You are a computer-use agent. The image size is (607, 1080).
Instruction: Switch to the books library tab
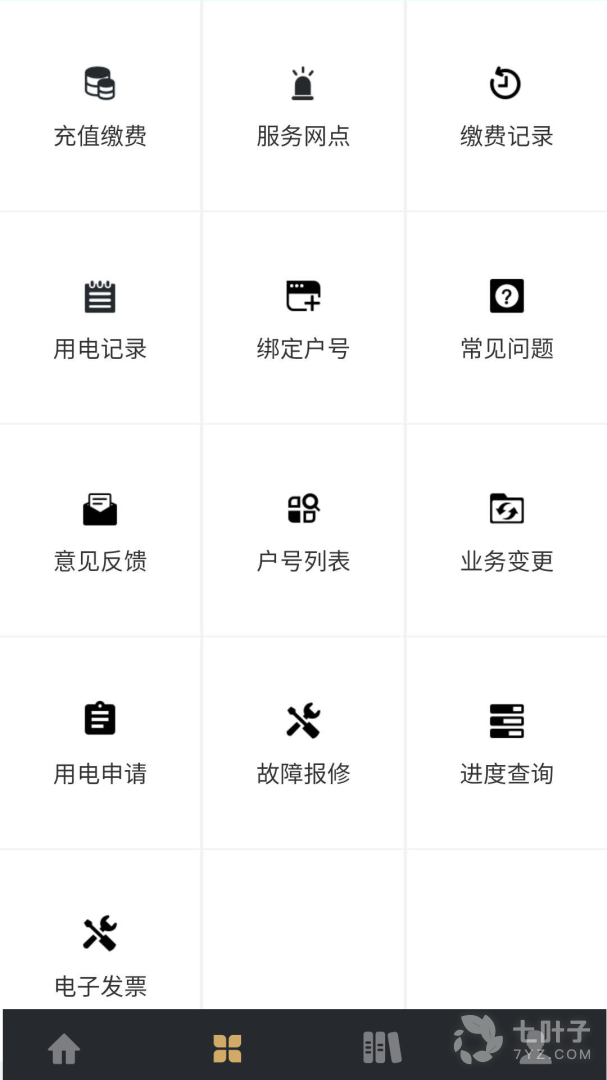[381, 1048]
